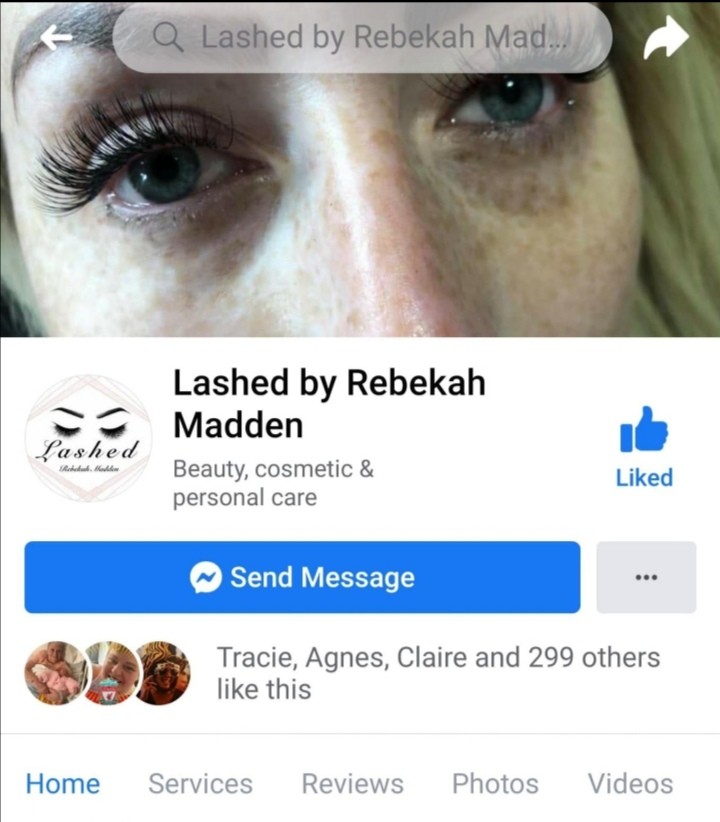Share this page via the arrow icon
This screenshot has height=822, width=720.
(x=666, y=38)
